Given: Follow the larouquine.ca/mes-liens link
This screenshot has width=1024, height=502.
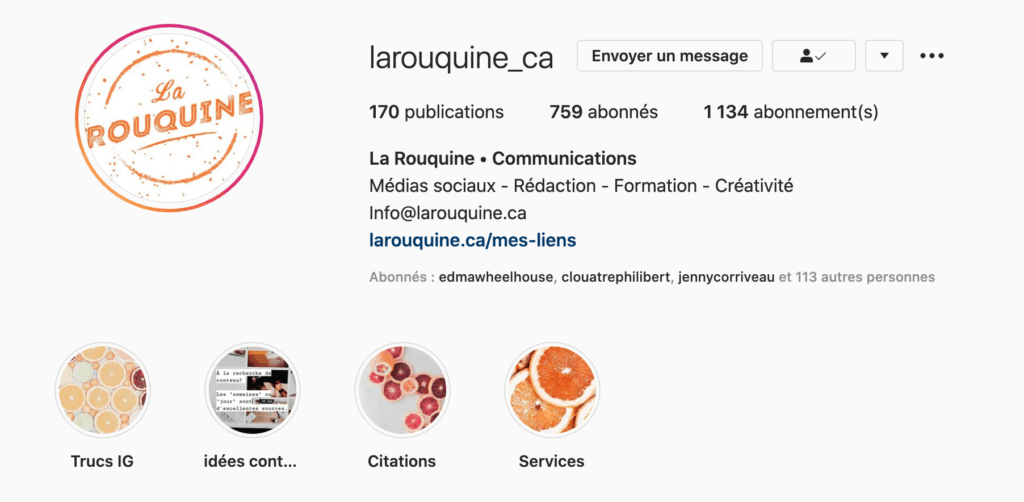Looking at the screenshot, I should click(472, 240).
